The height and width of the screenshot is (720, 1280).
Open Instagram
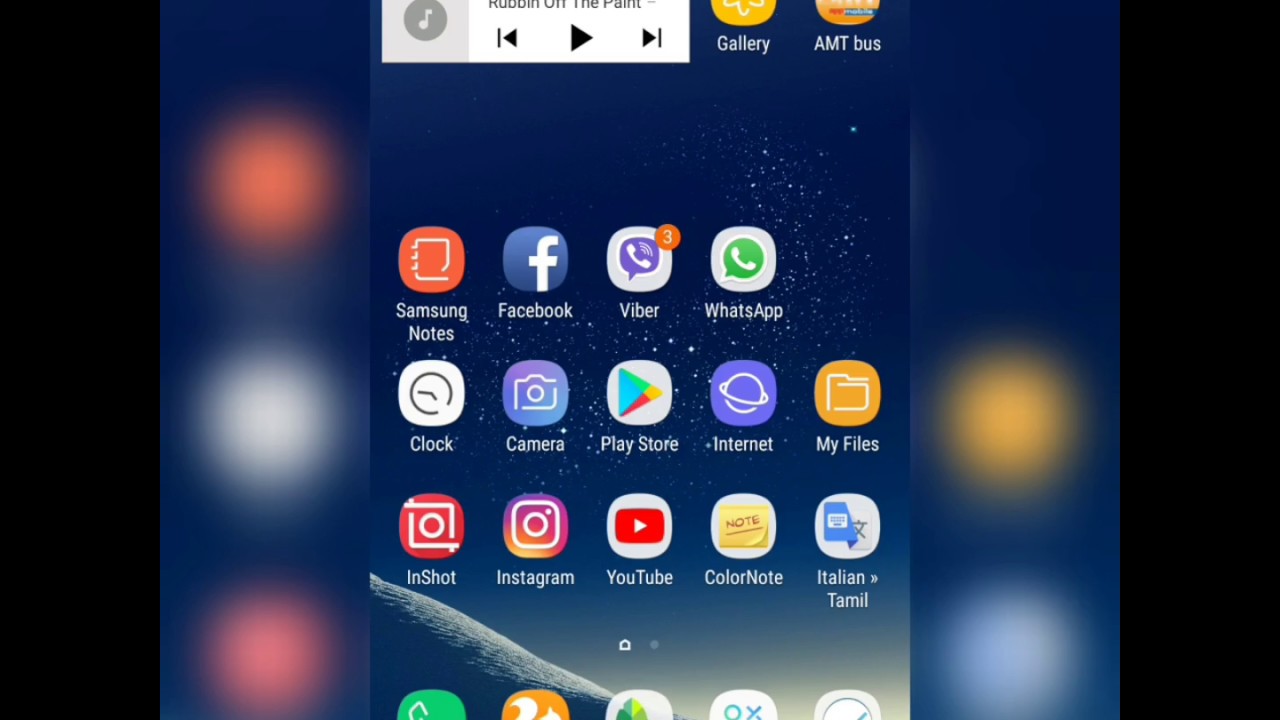point(535,527)
